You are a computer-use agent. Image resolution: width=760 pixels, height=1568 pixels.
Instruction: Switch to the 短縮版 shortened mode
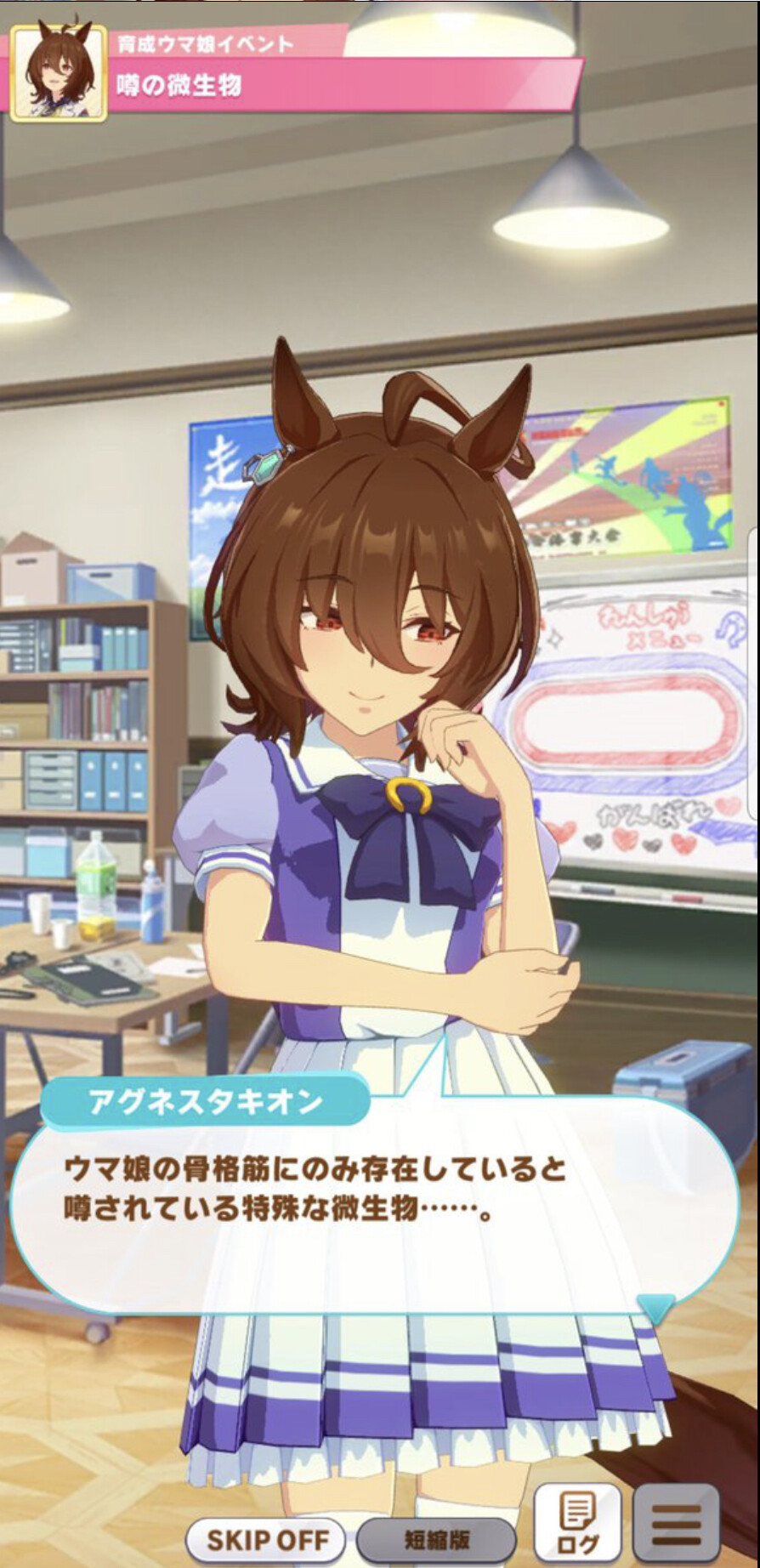click(436, 1539)
